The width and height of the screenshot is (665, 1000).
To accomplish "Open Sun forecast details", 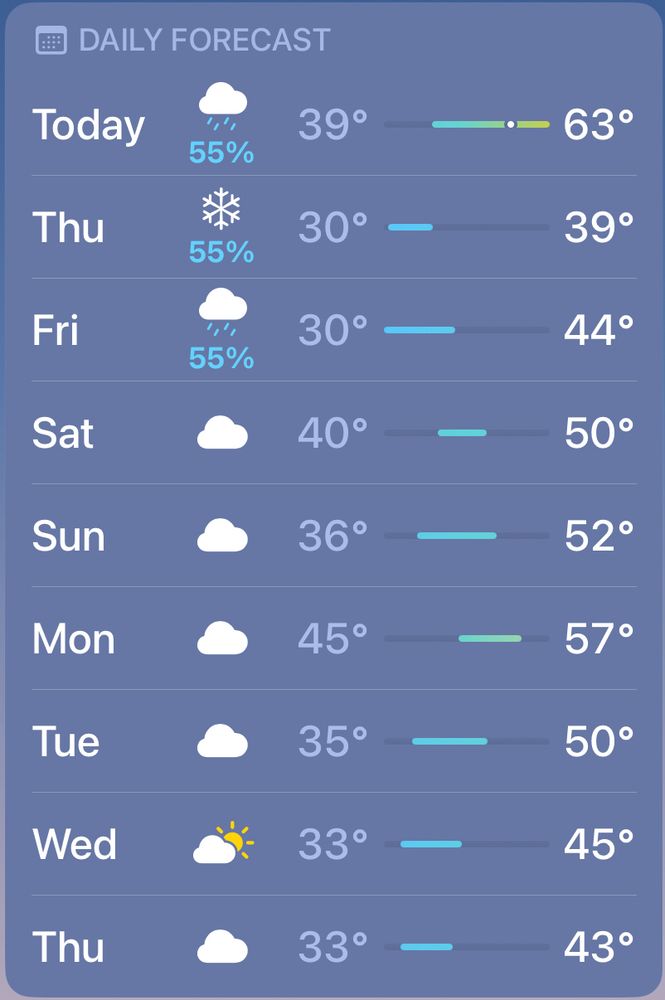I will (332, 536).
